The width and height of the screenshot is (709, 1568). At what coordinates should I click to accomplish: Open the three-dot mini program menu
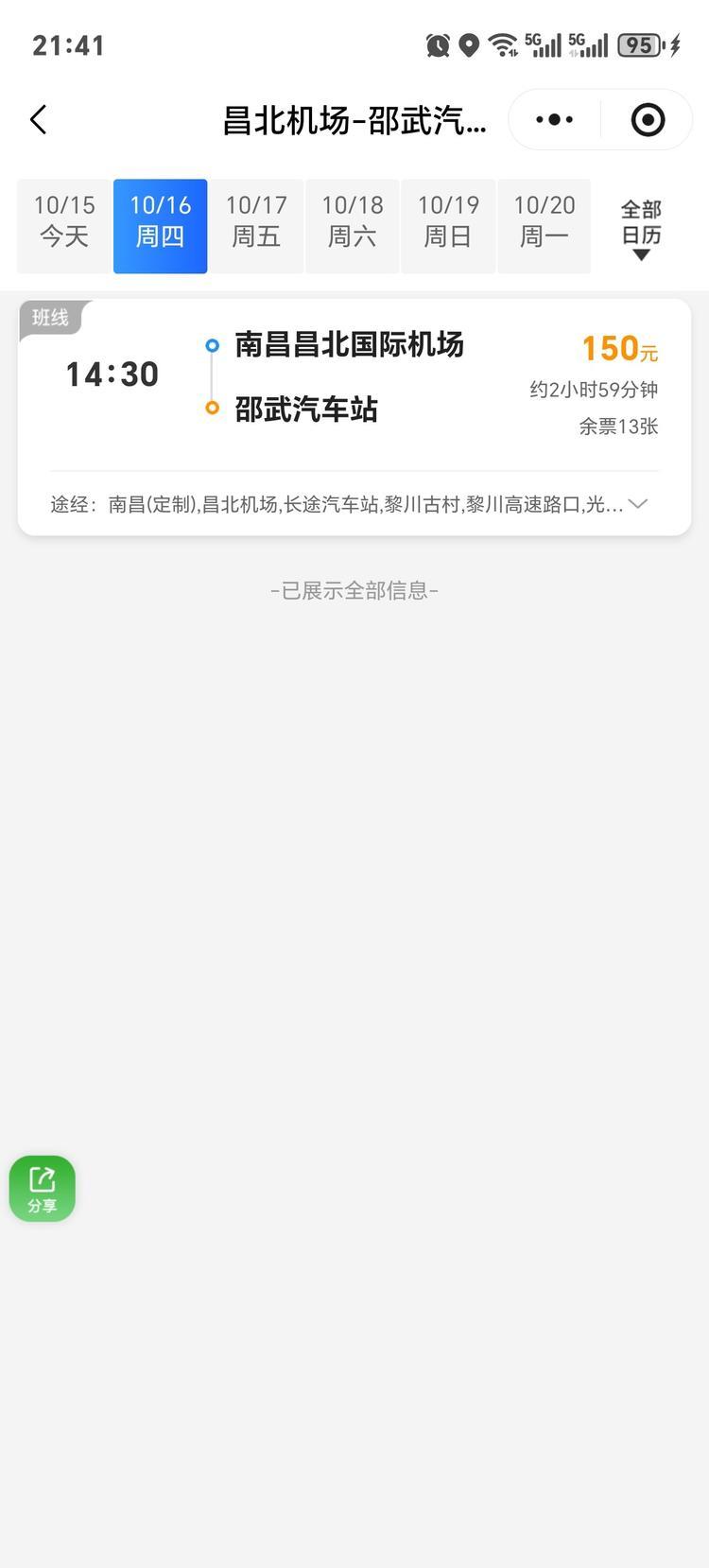554,120
